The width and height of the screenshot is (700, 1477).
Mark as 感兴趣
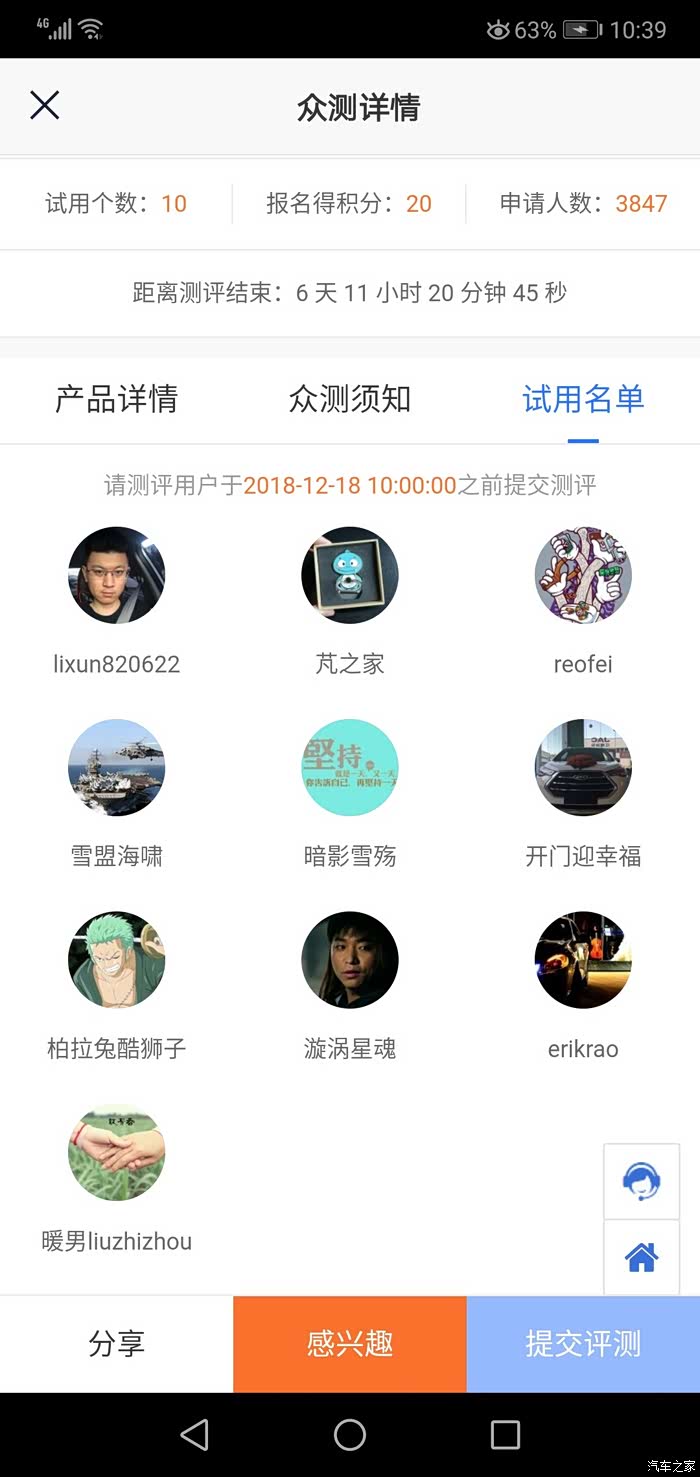tap(350, 1344)
